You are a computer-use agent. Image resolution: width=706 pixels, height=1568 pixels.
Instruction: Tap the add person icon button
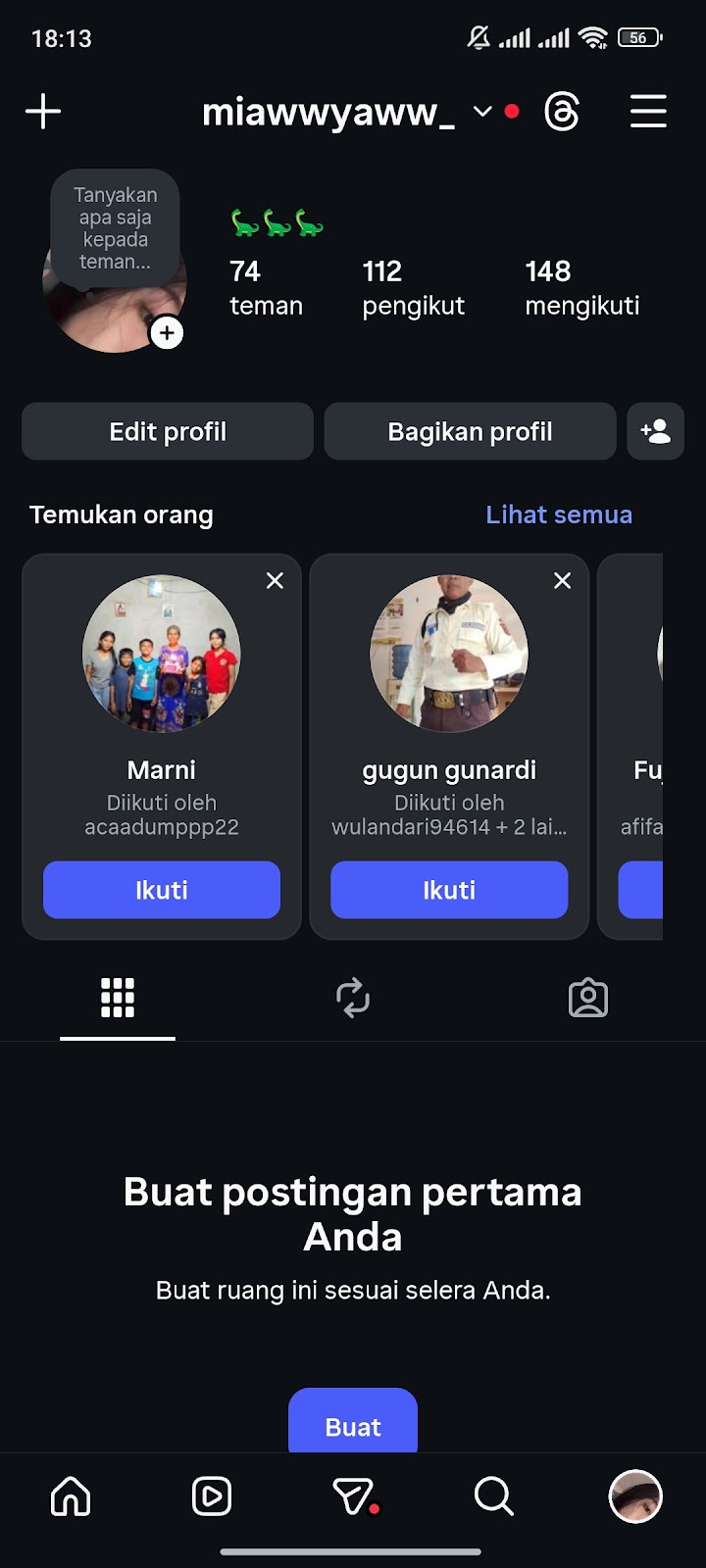coord(655,431)
